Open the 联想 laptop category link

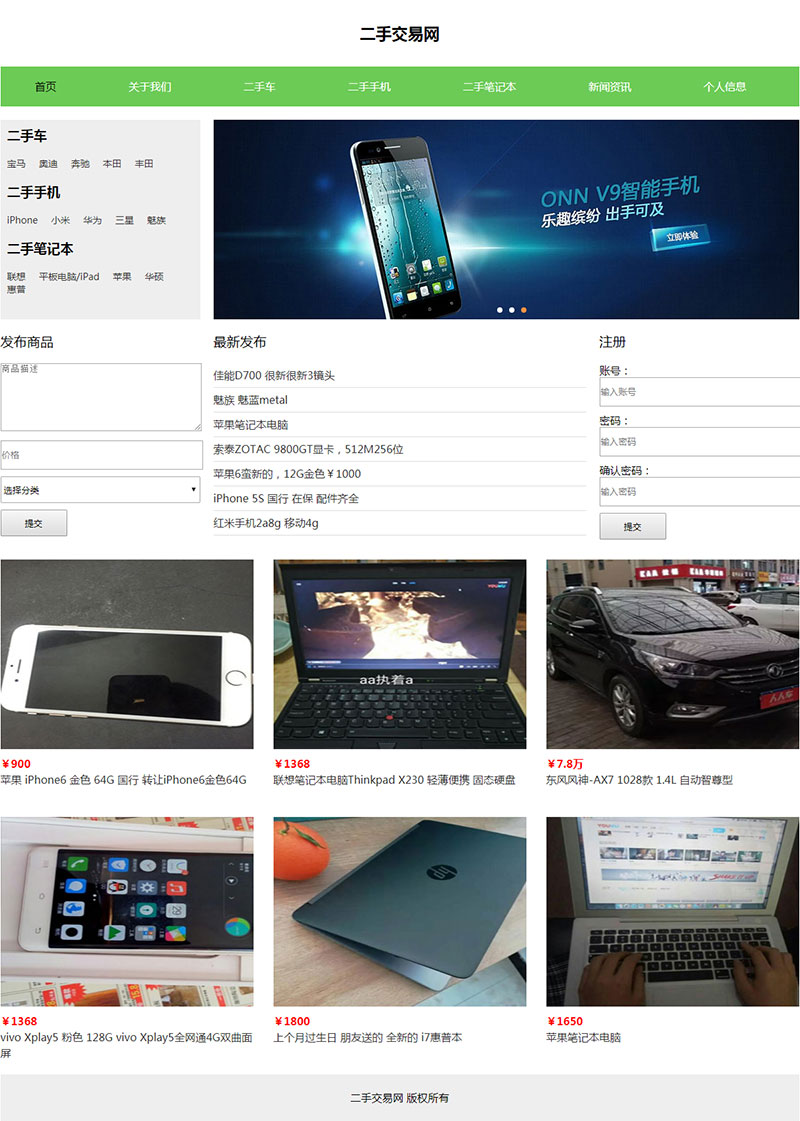pos(16,277)
